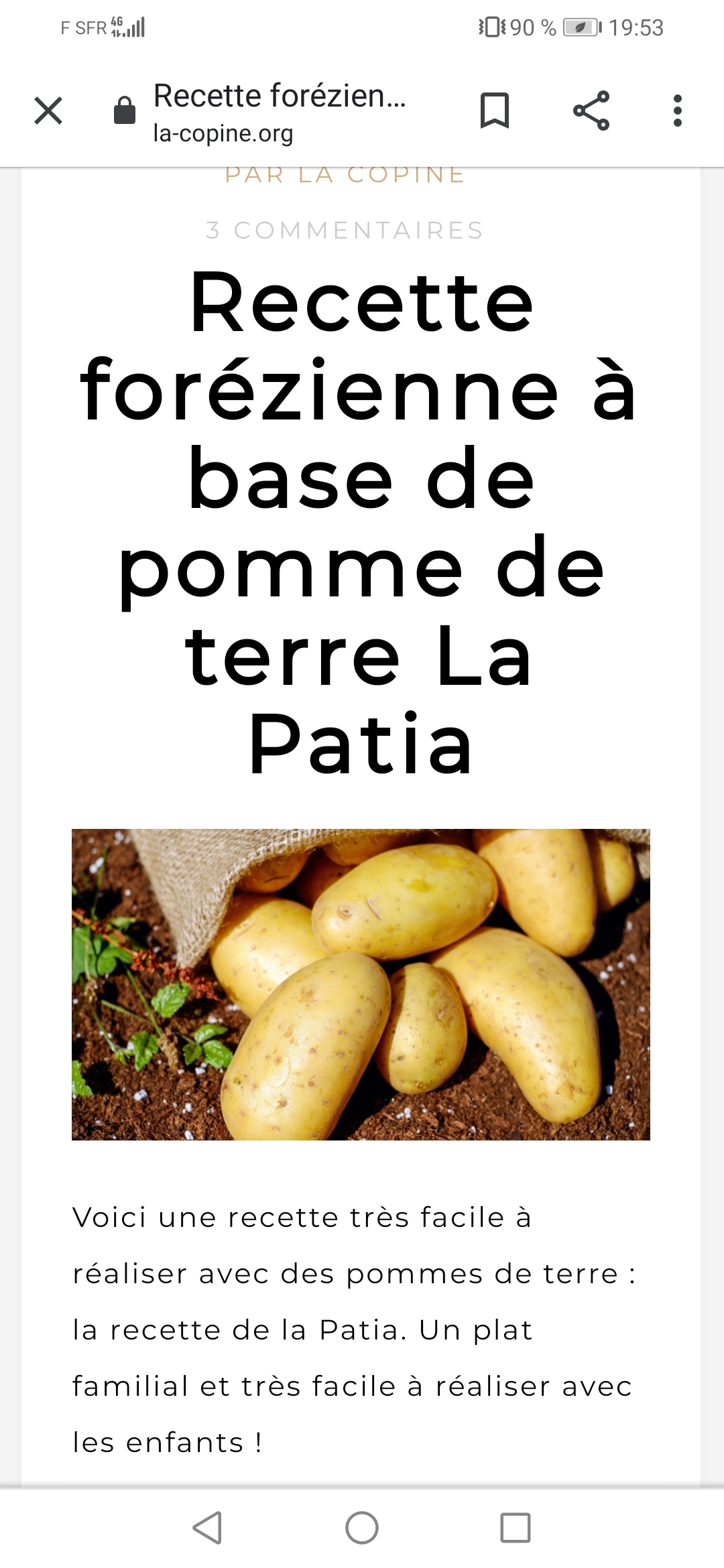Bookmark this recipe page
This screenshot has height=1568, width=724.
[x=495, y=111]
